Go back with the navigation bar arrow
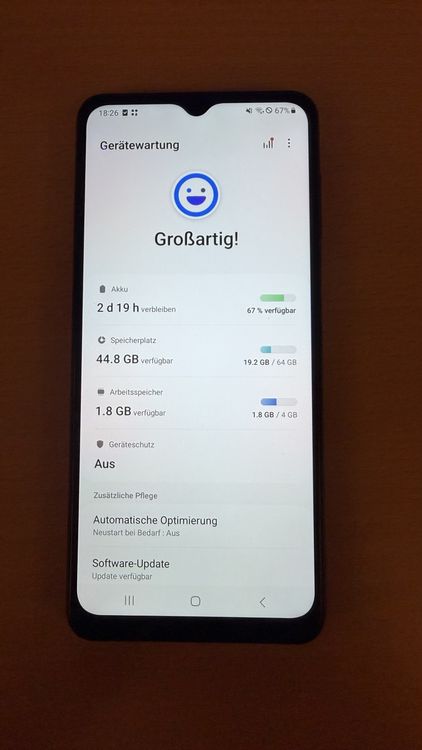Image resolution: width=422 pixels, height=750 pixels. [262, 602]
